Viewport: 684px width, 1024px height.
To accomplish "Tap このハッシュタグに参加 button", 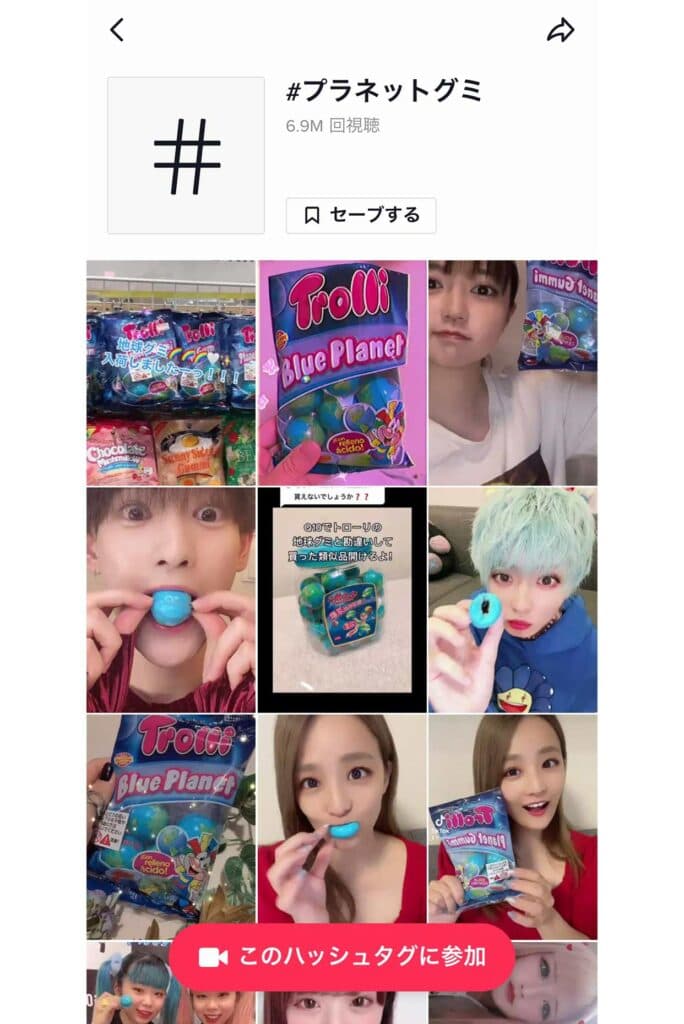I will (x=342, y=957).
